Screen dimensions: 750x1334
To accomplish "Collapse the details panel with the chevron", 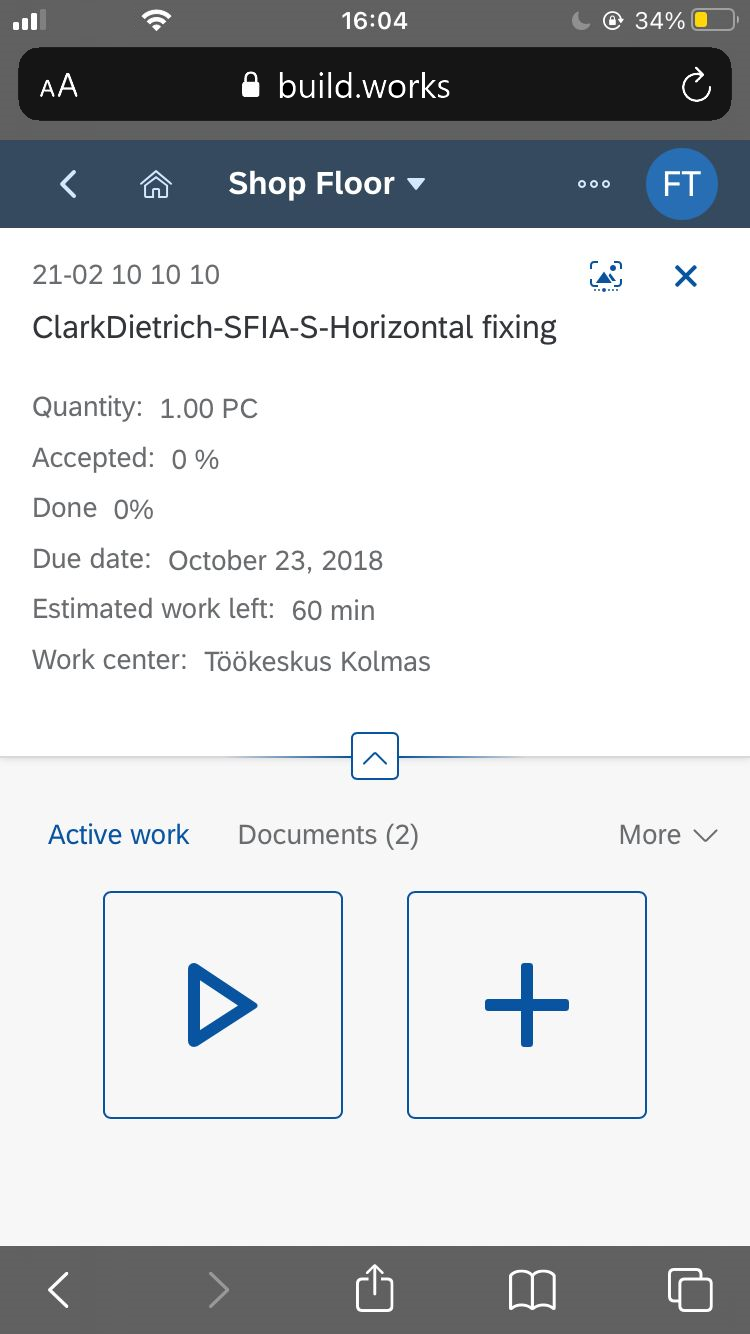I will (375, 756).
